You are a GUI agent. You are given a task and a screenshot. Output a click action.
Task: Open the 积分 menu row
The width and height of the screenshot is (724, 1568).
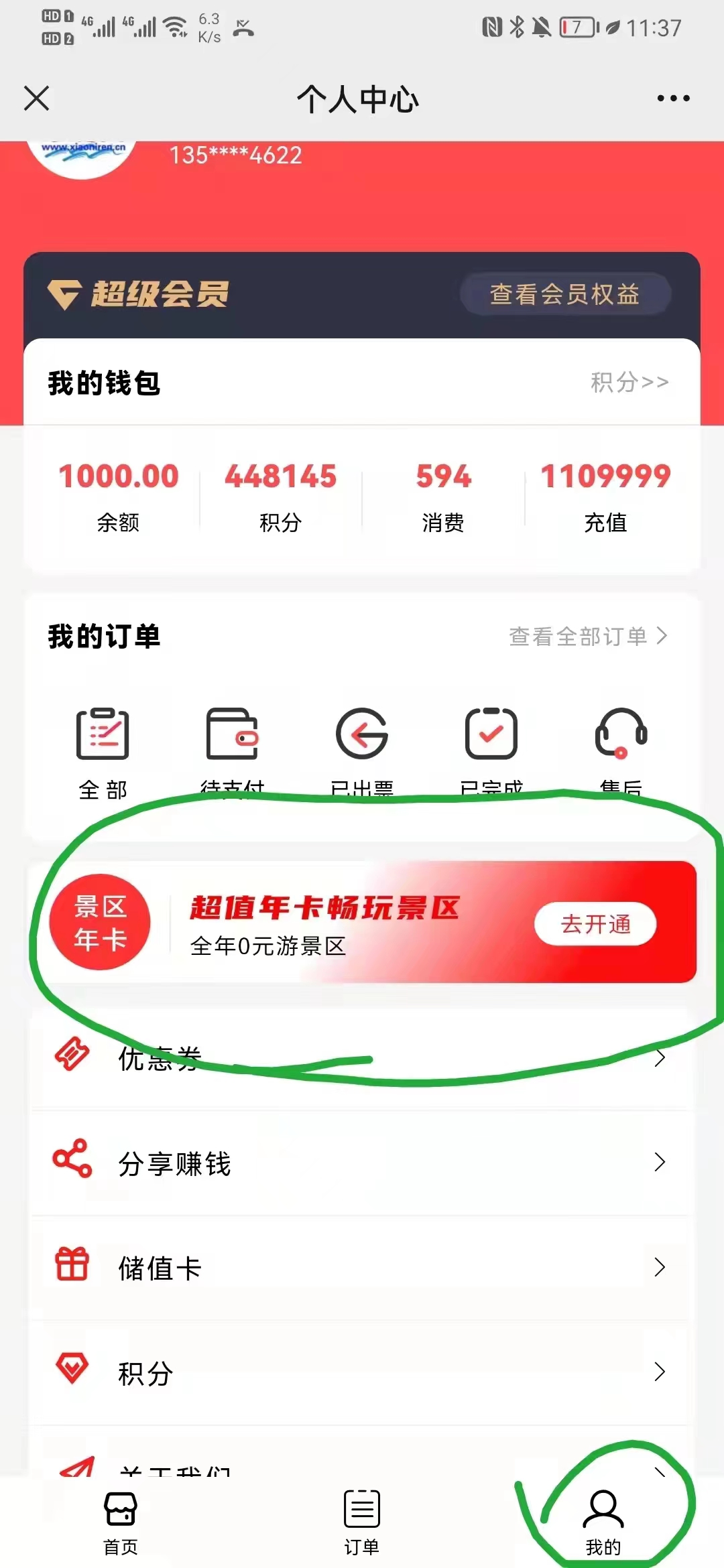(x=362, y=1372)
